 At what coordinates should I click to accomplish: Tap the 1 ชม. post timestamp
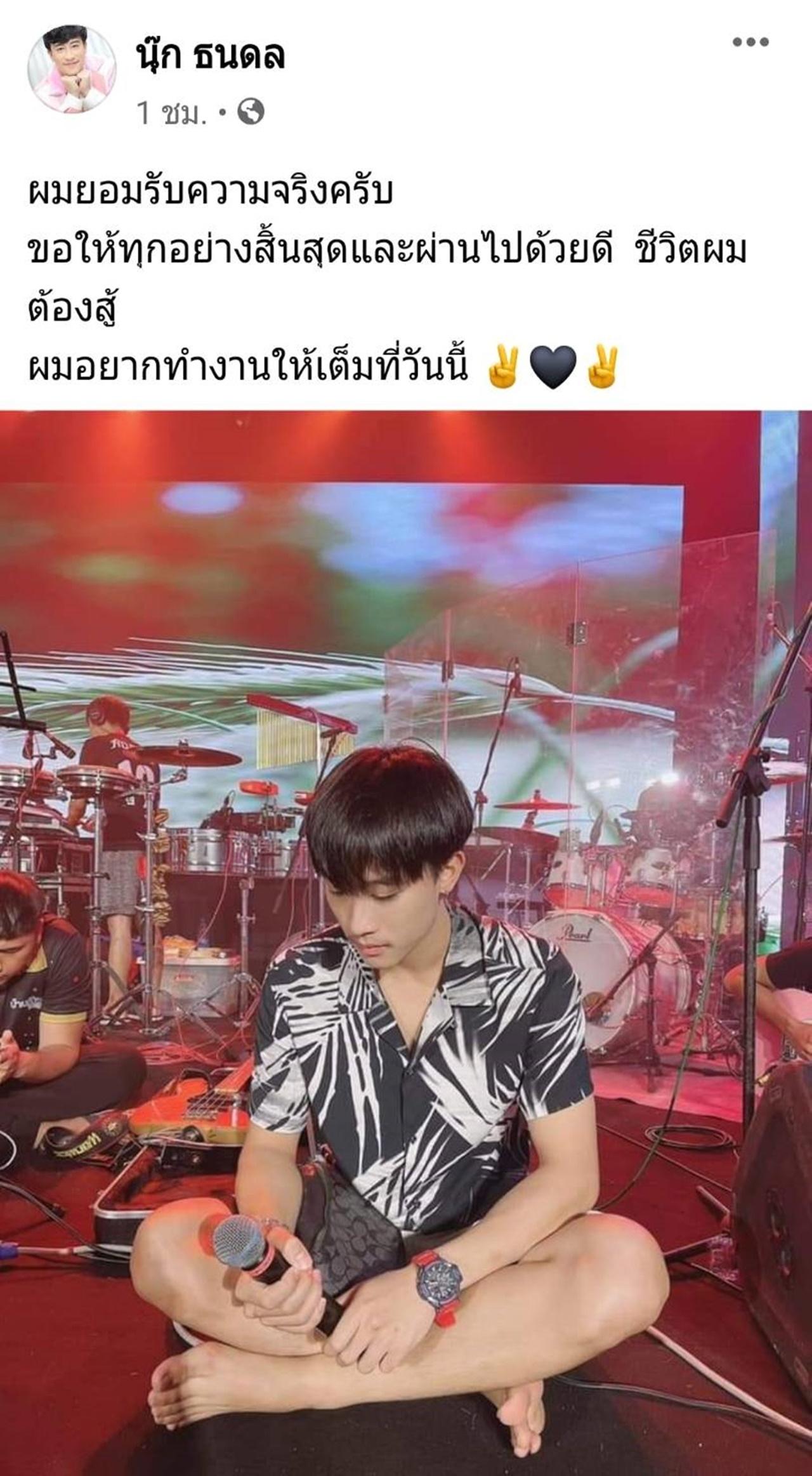click(173, 114)
